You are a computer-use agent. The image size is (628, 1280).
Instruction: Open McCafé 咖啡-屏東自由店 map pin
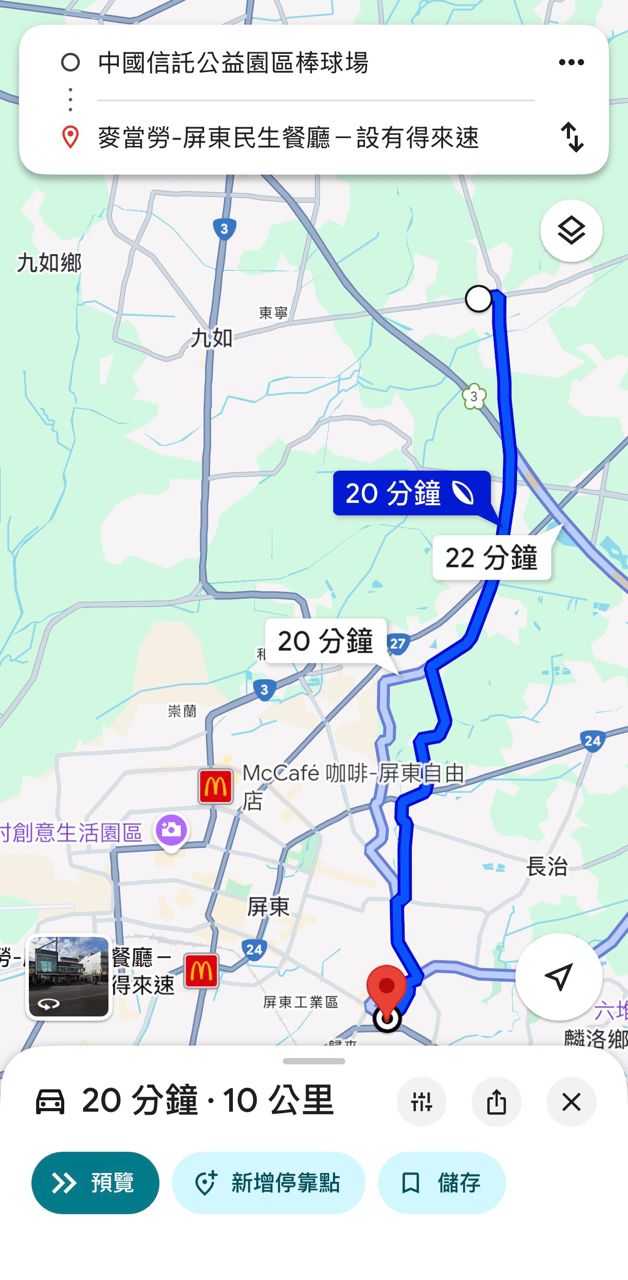pos(215,786)
